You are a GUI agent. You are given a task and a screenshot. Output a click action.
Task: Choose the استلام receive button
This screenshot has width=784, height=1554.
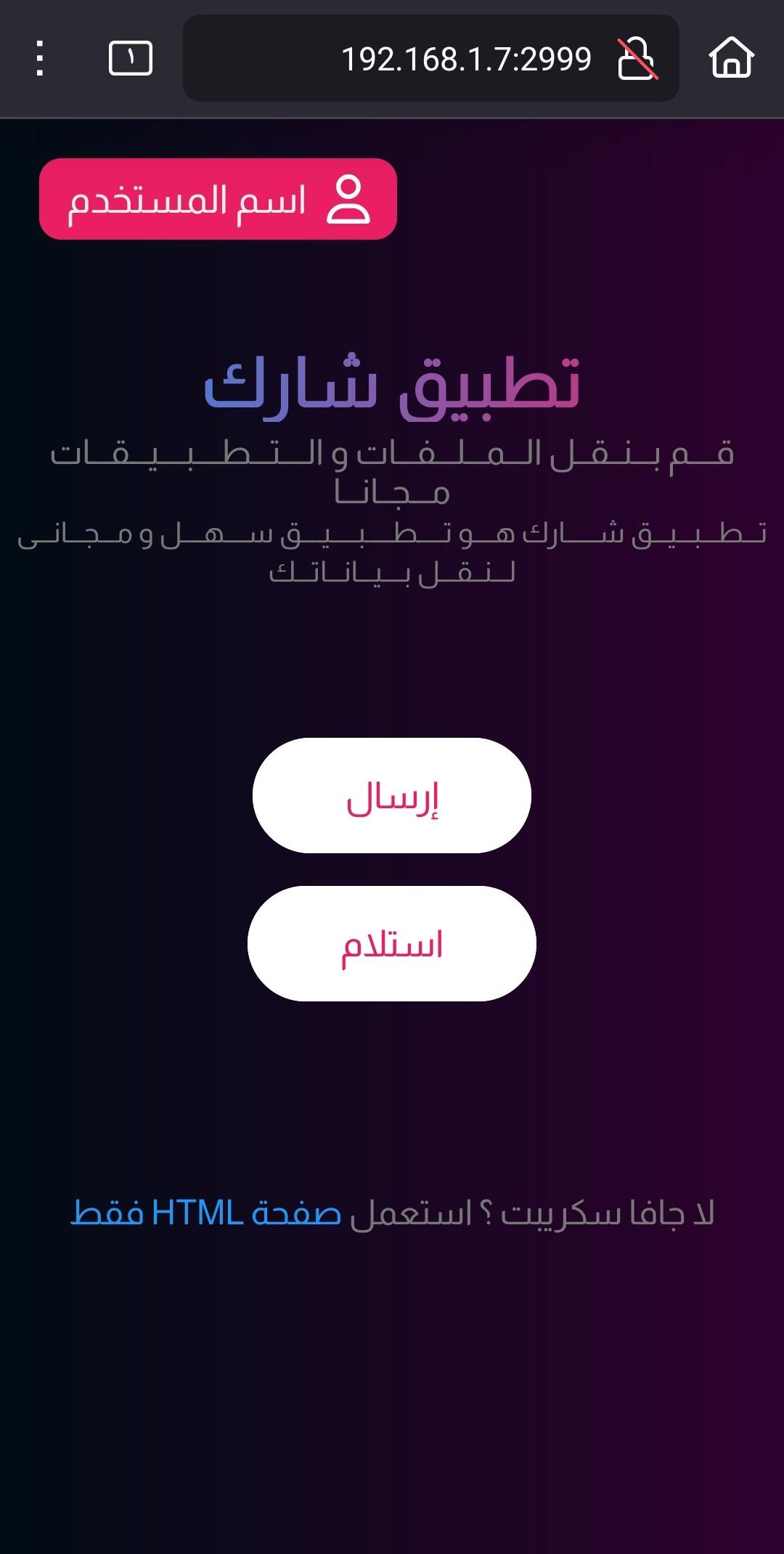[x=392, y=944]
